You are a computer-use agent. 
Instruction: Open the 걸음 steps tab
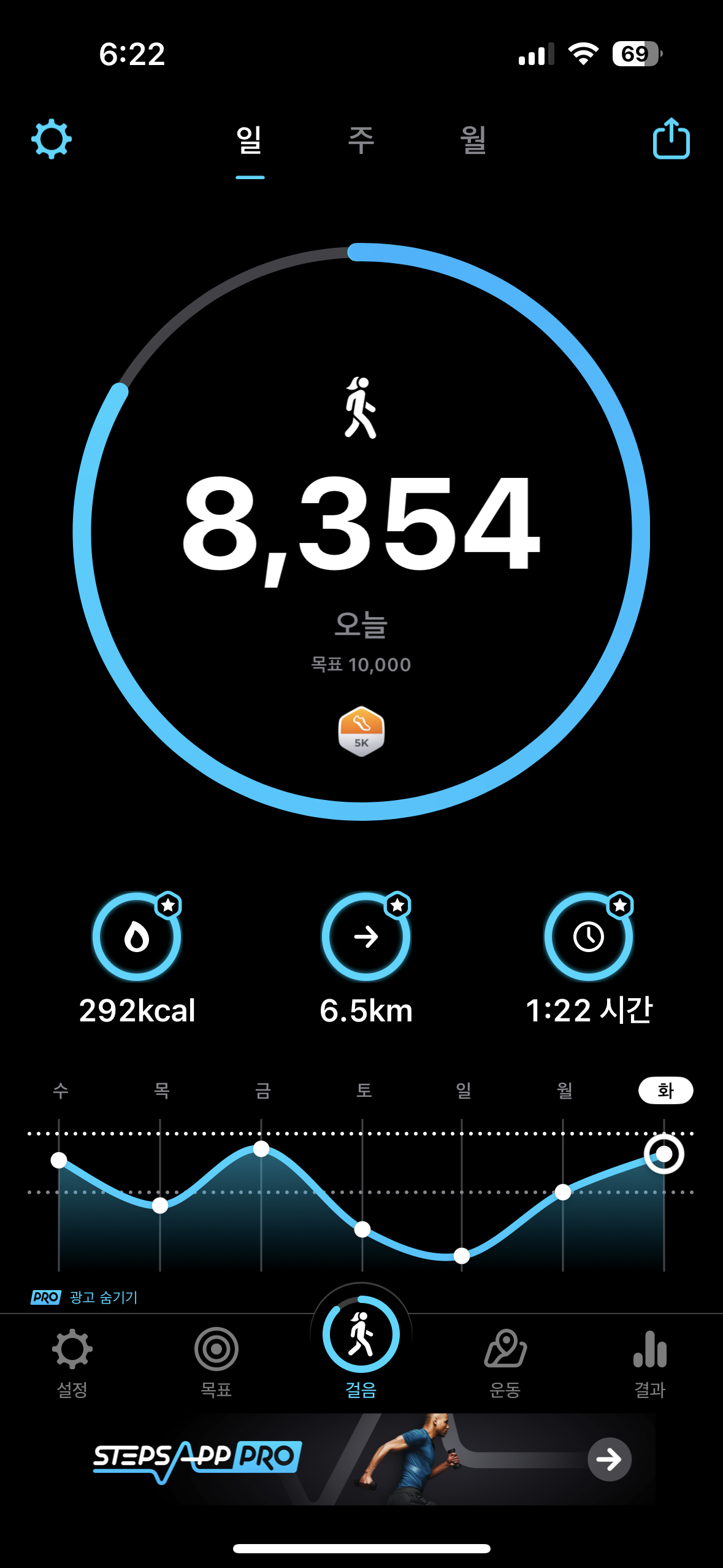coord(361,1343)
